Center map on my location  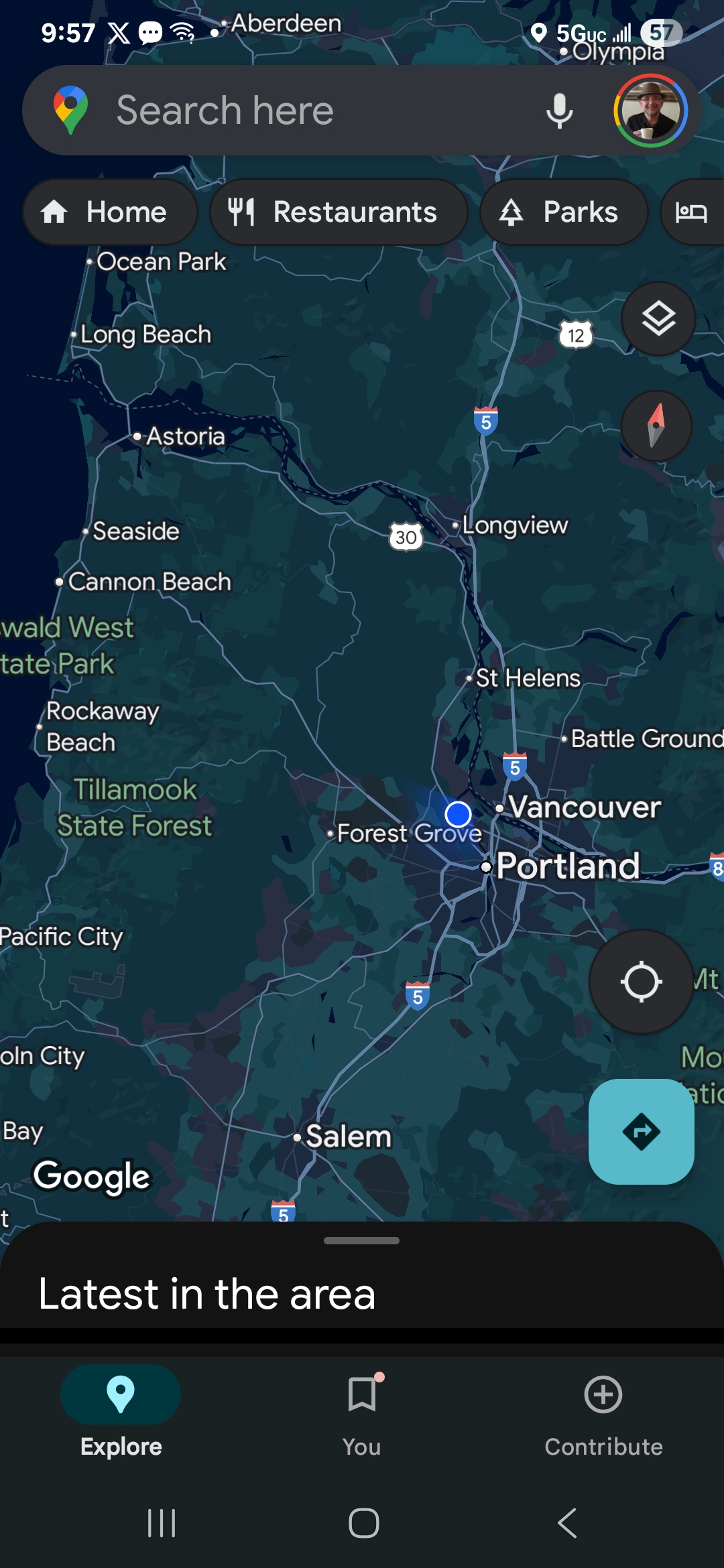pyautogui.click(x=642, y=982)
